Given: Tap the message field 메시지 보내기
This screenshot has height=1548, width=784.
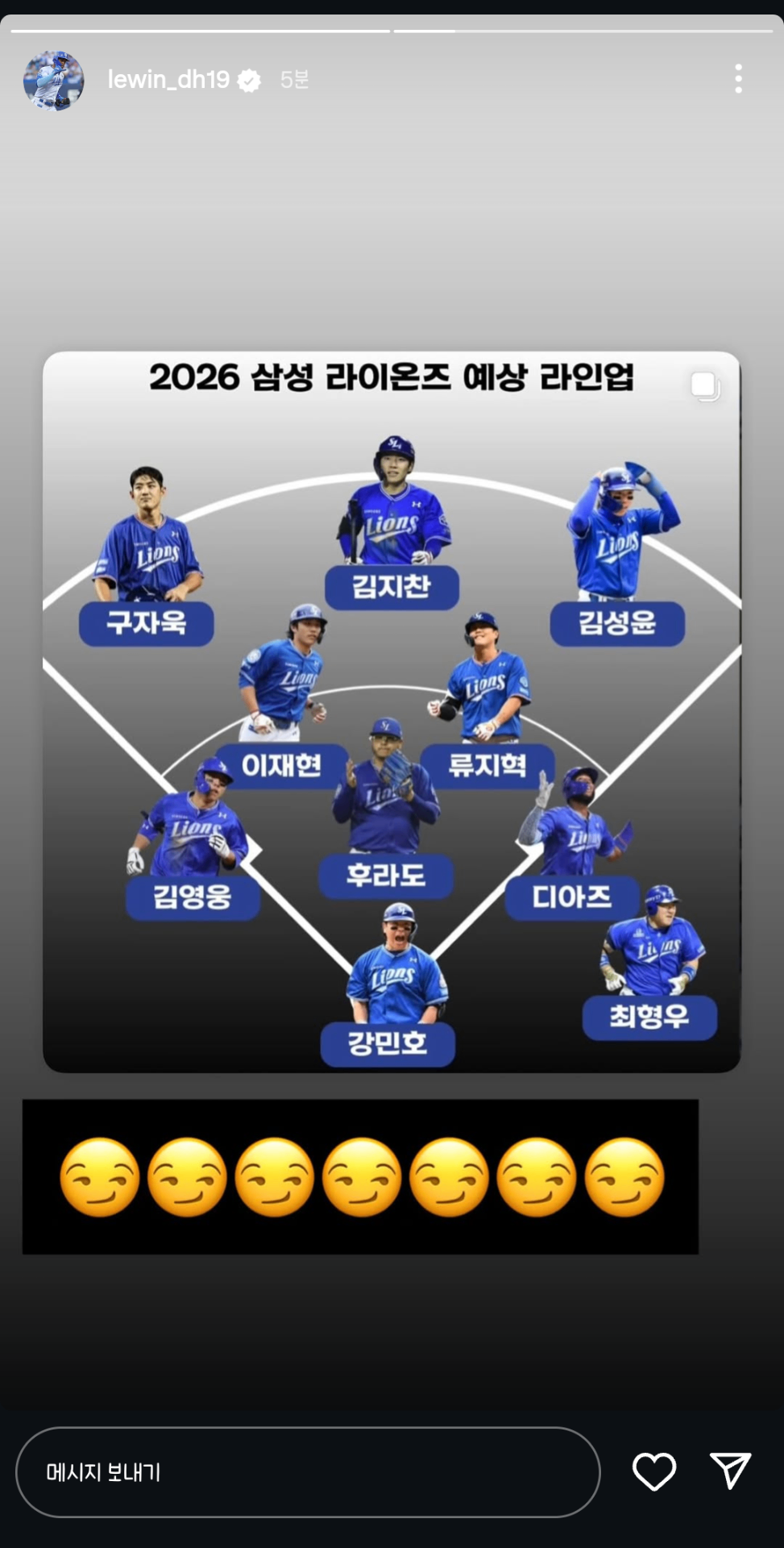Looking at the screenshot, I should click(x=307, y=1471).
